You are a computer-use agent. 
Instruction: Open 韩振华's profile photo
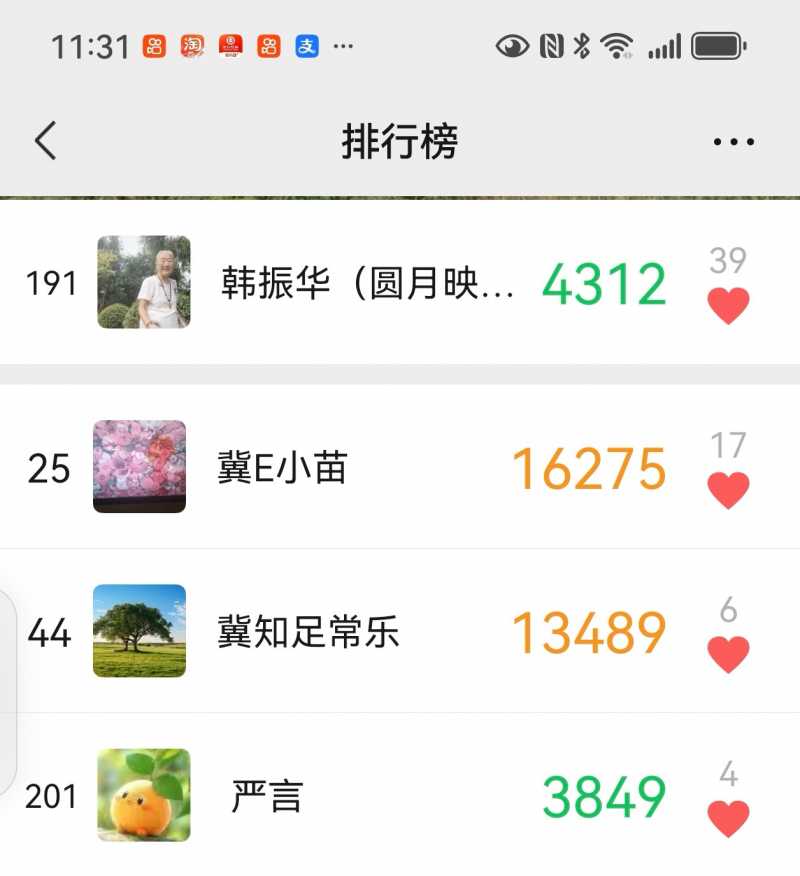pos(147,283)
